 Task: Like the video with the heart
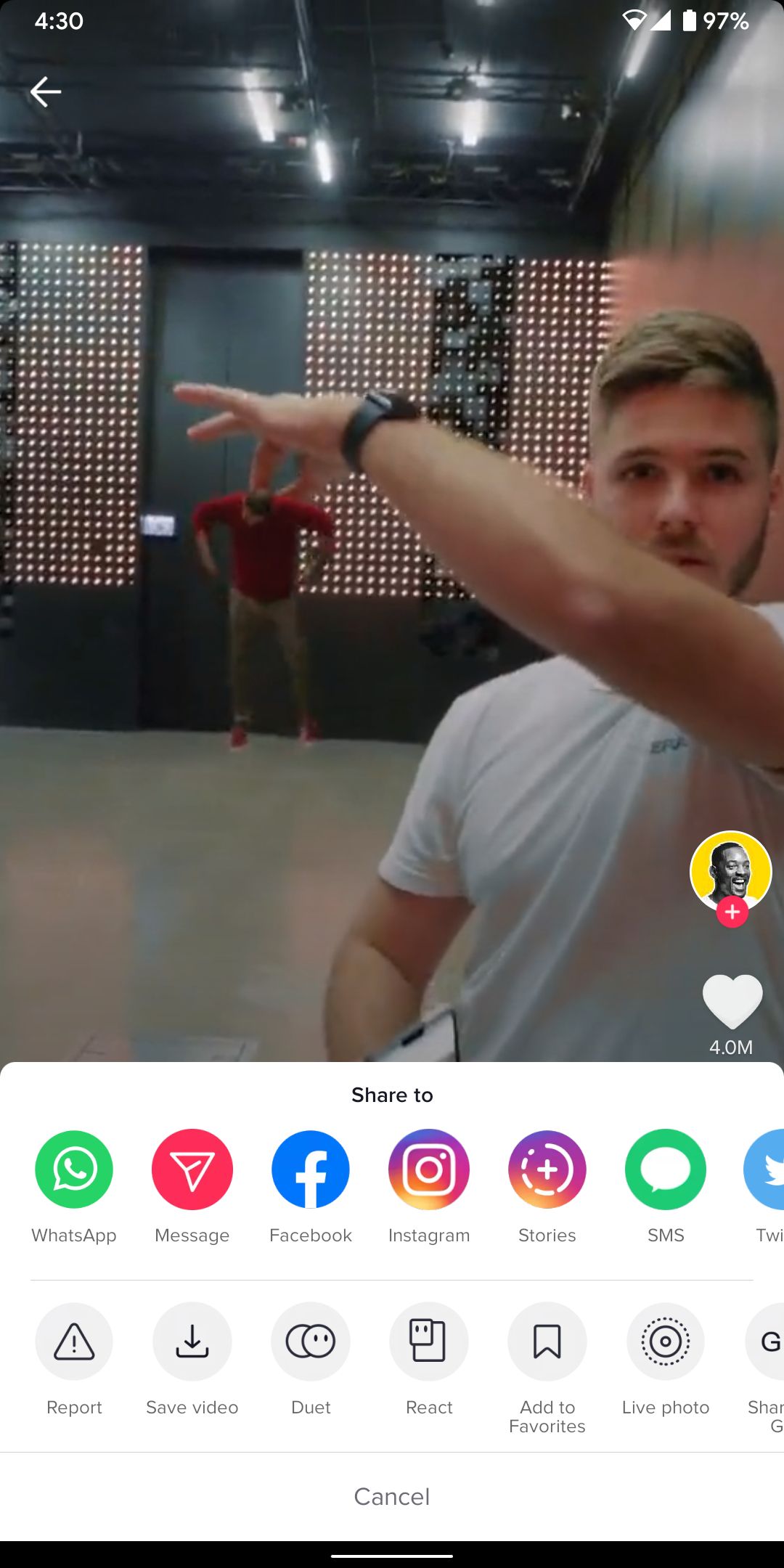pos(732,1002)
